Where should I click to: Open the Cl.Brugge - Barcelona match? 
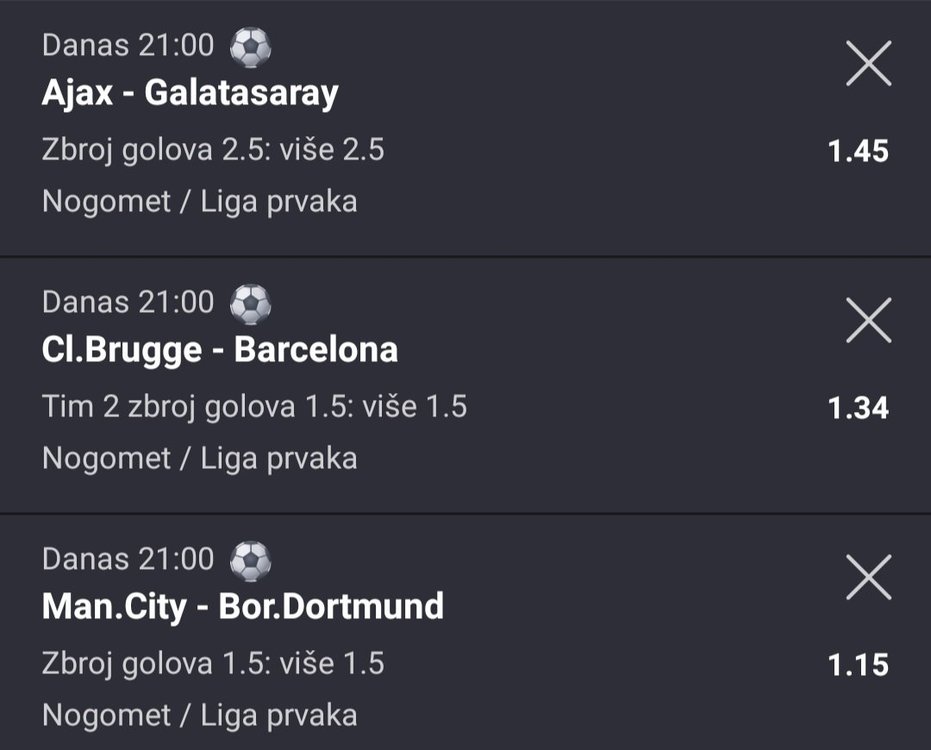coord(220,349)
